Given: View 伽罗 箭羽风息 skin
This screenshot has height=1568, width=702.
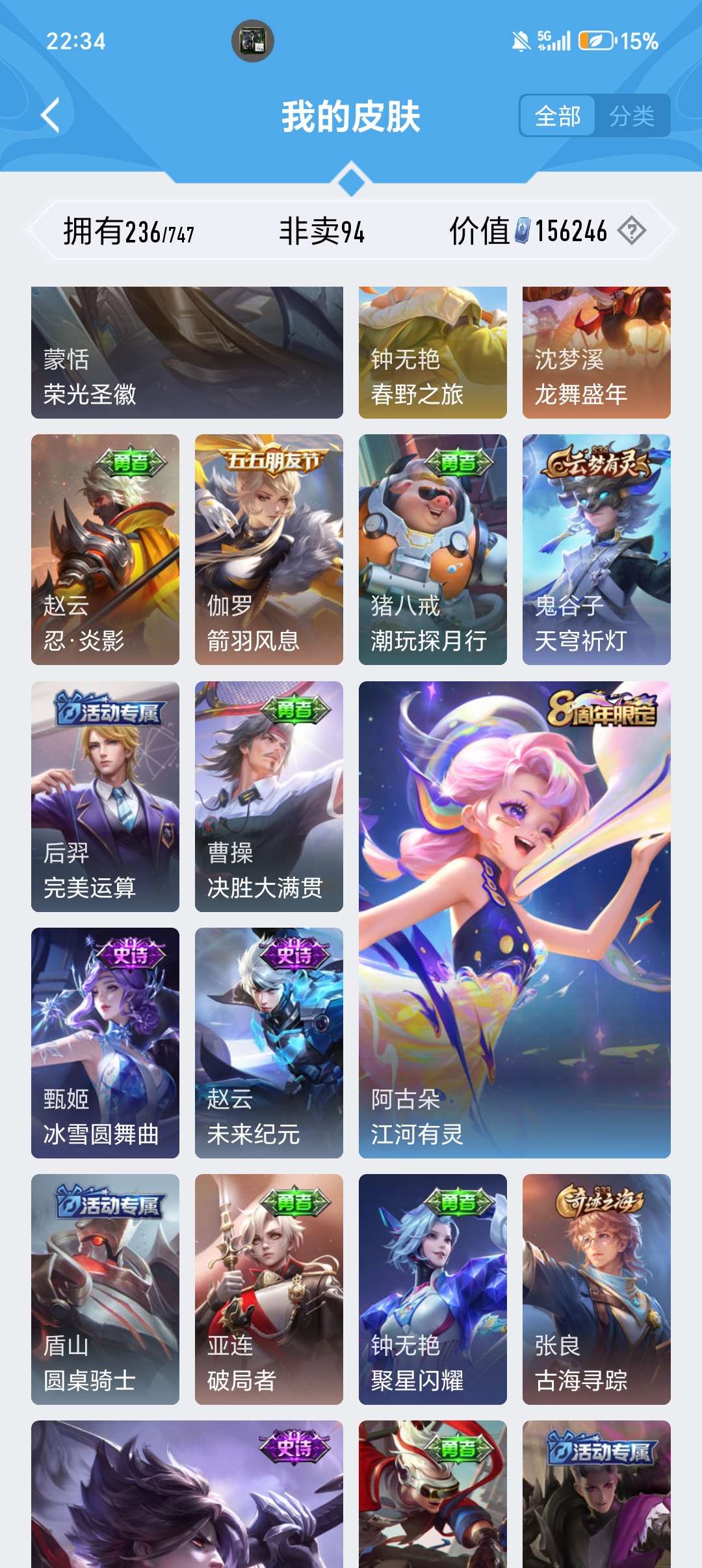Looking at the screenshot, I should click(x=269, y=549).
